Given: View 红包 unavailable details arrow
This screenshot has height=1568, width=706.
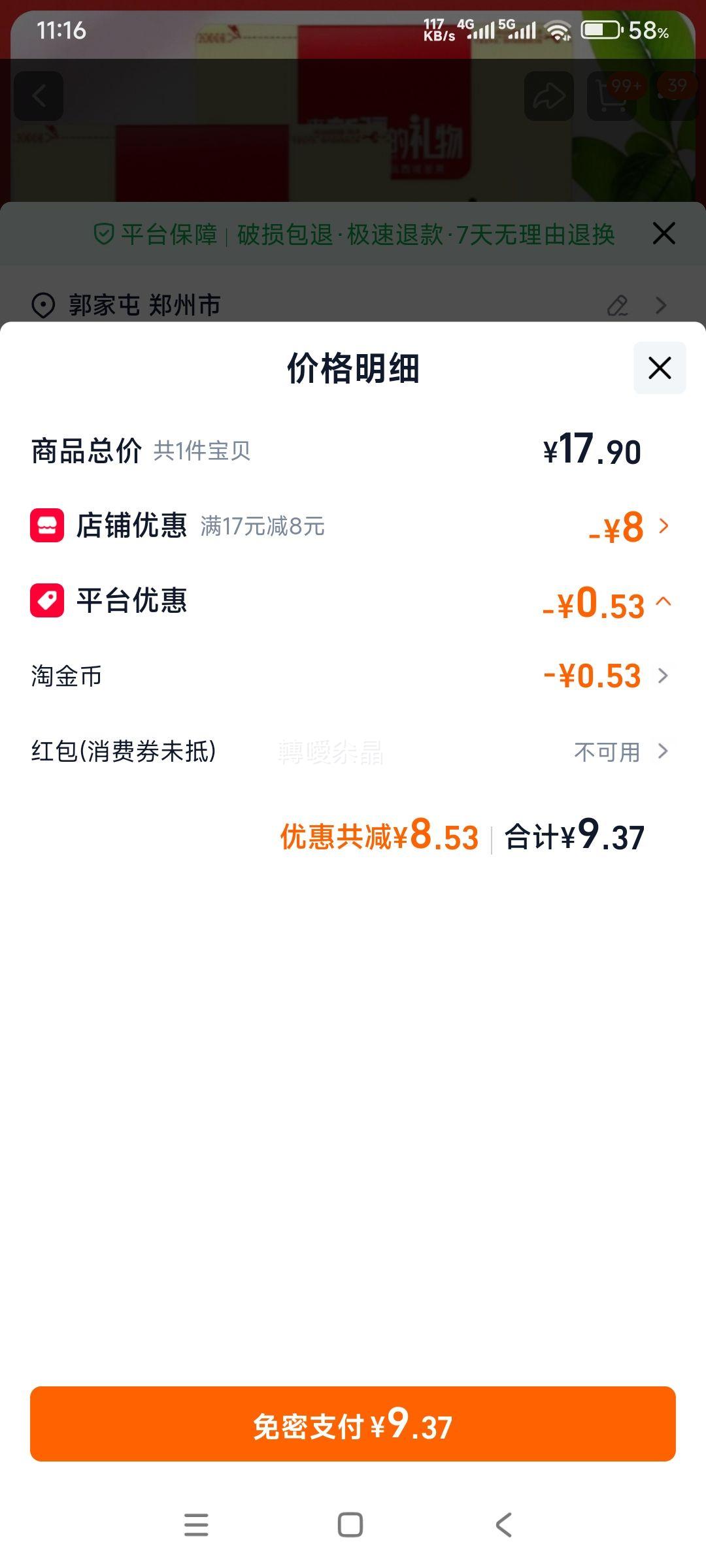Looking at the screenshot, I should pos(665,753).
